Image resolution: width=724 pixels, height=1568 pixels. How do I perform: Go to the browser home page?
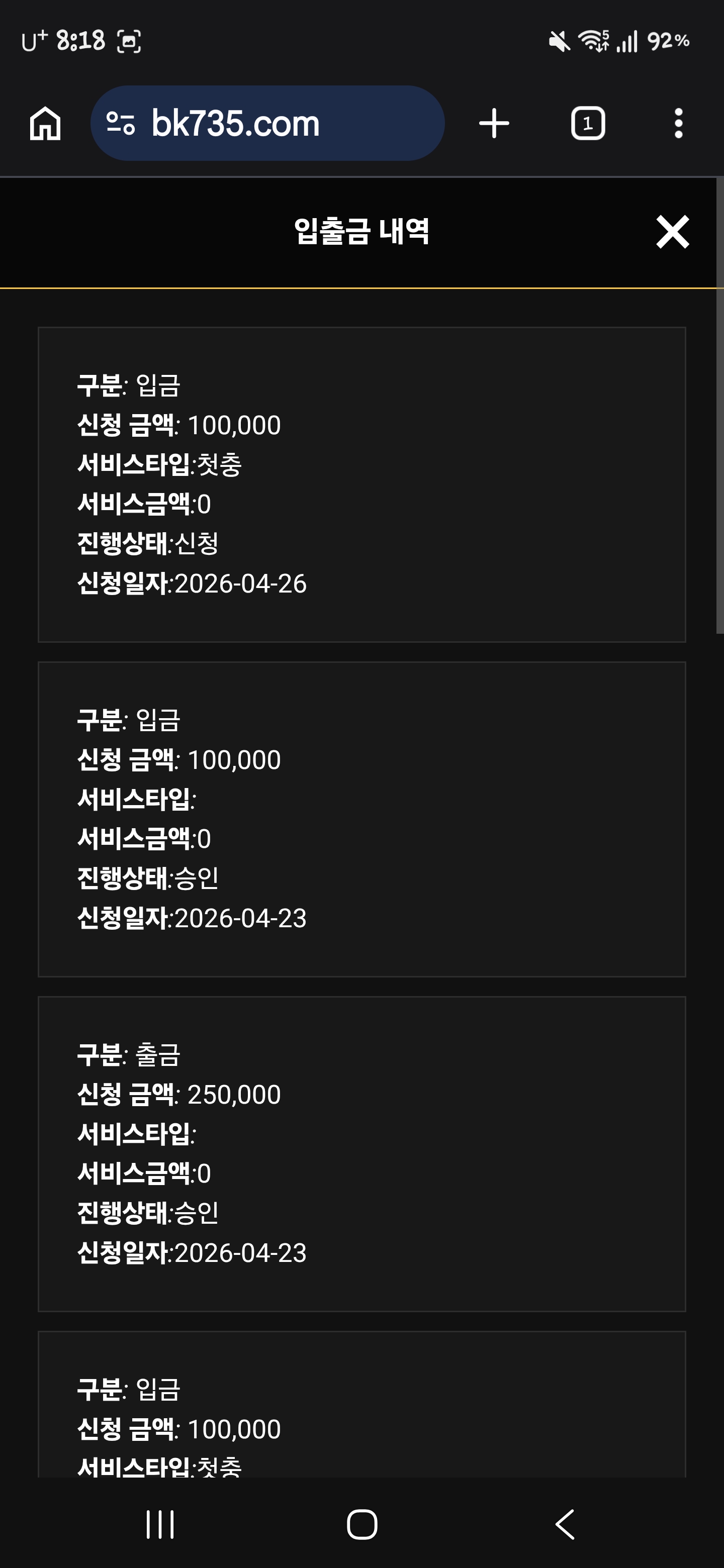45,124
